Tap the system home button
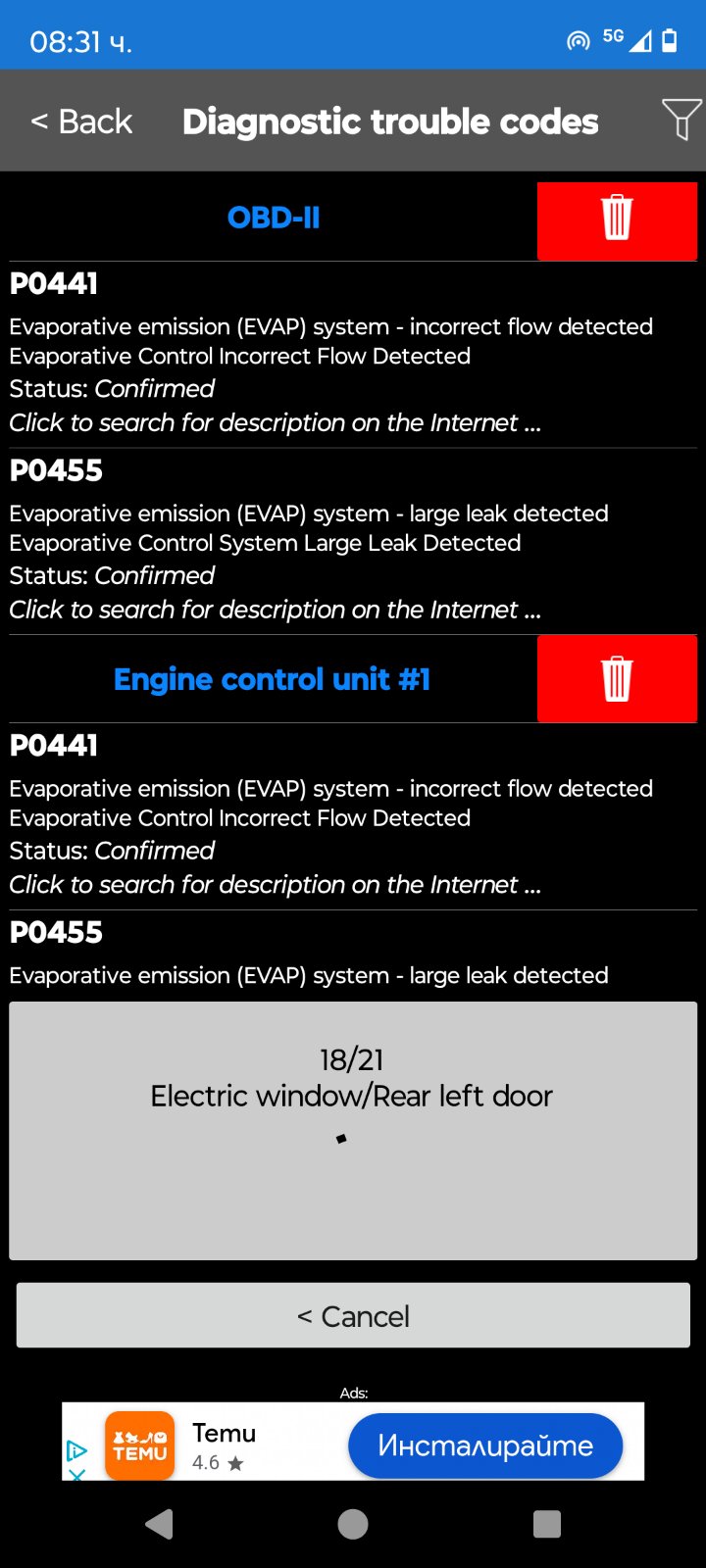Image resolution: width=706 pixels, height=1568 pixels. coord(353,1524)
